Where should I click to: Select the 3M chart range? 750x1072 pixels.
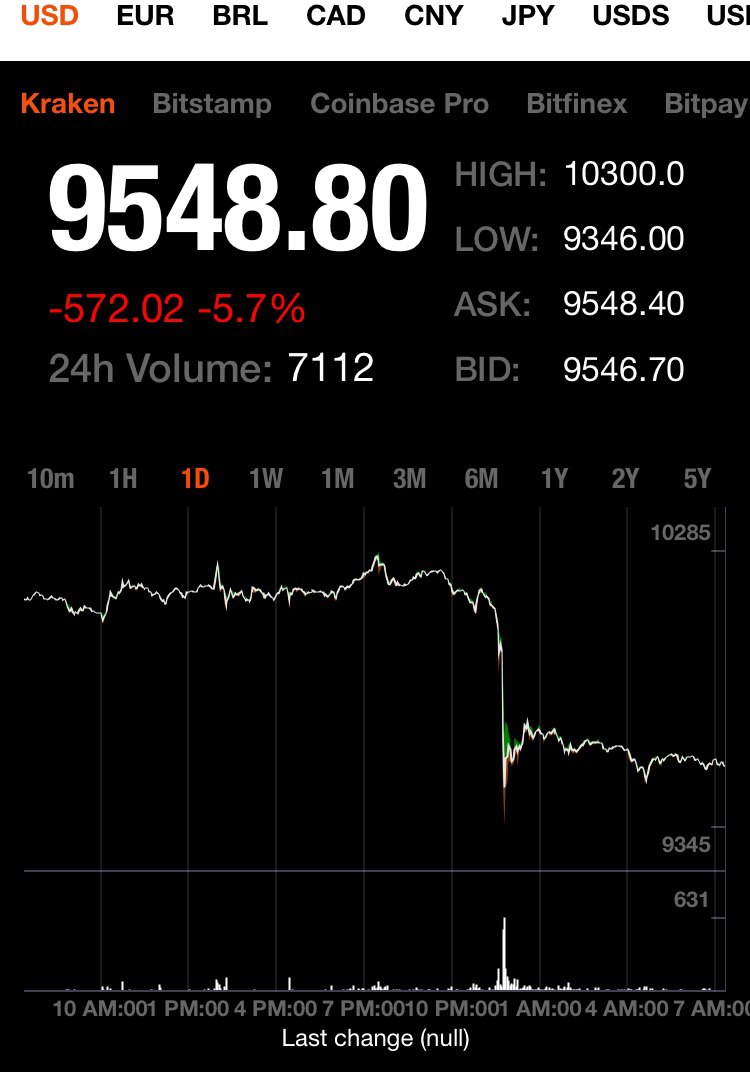tap(409, 479)
